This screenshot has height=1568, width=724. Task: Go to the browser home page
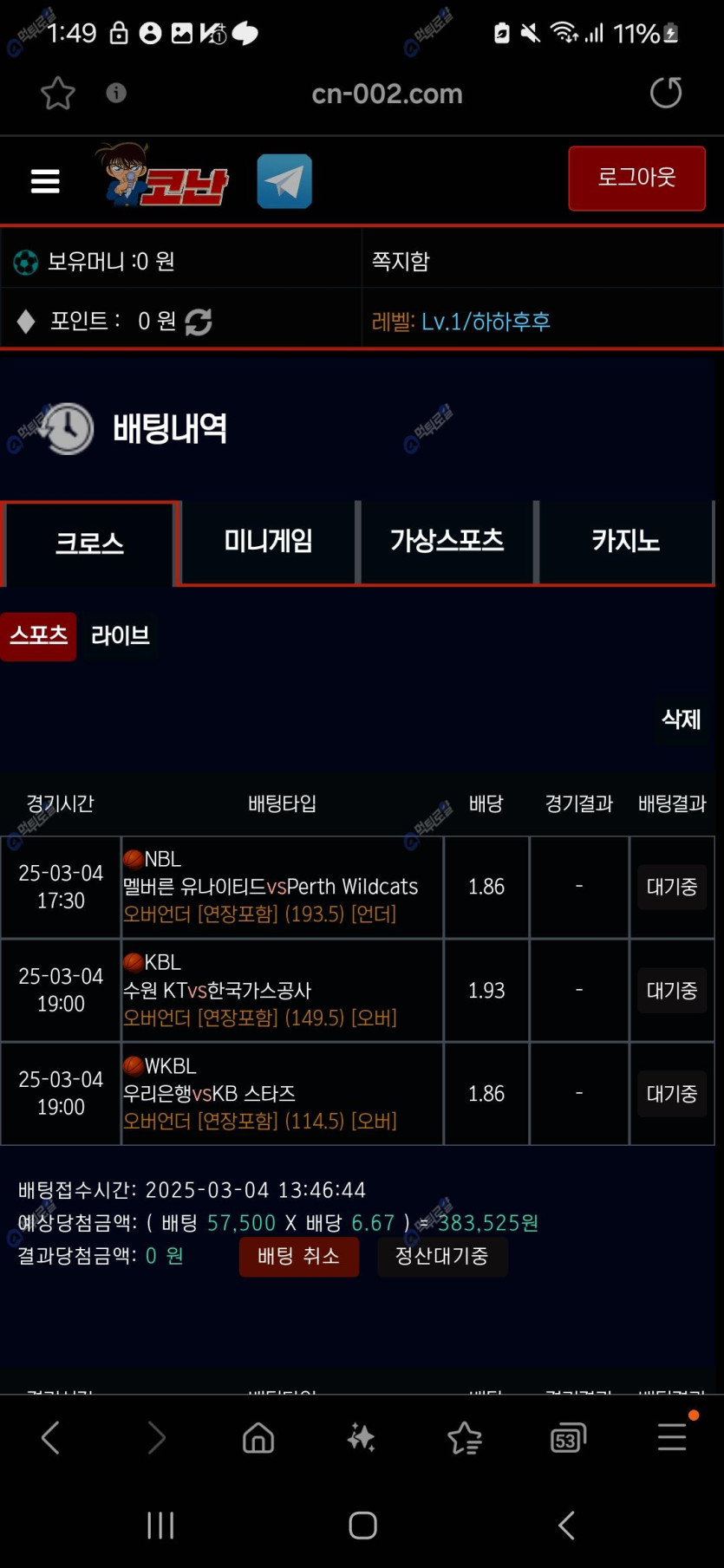point(258,1438)
